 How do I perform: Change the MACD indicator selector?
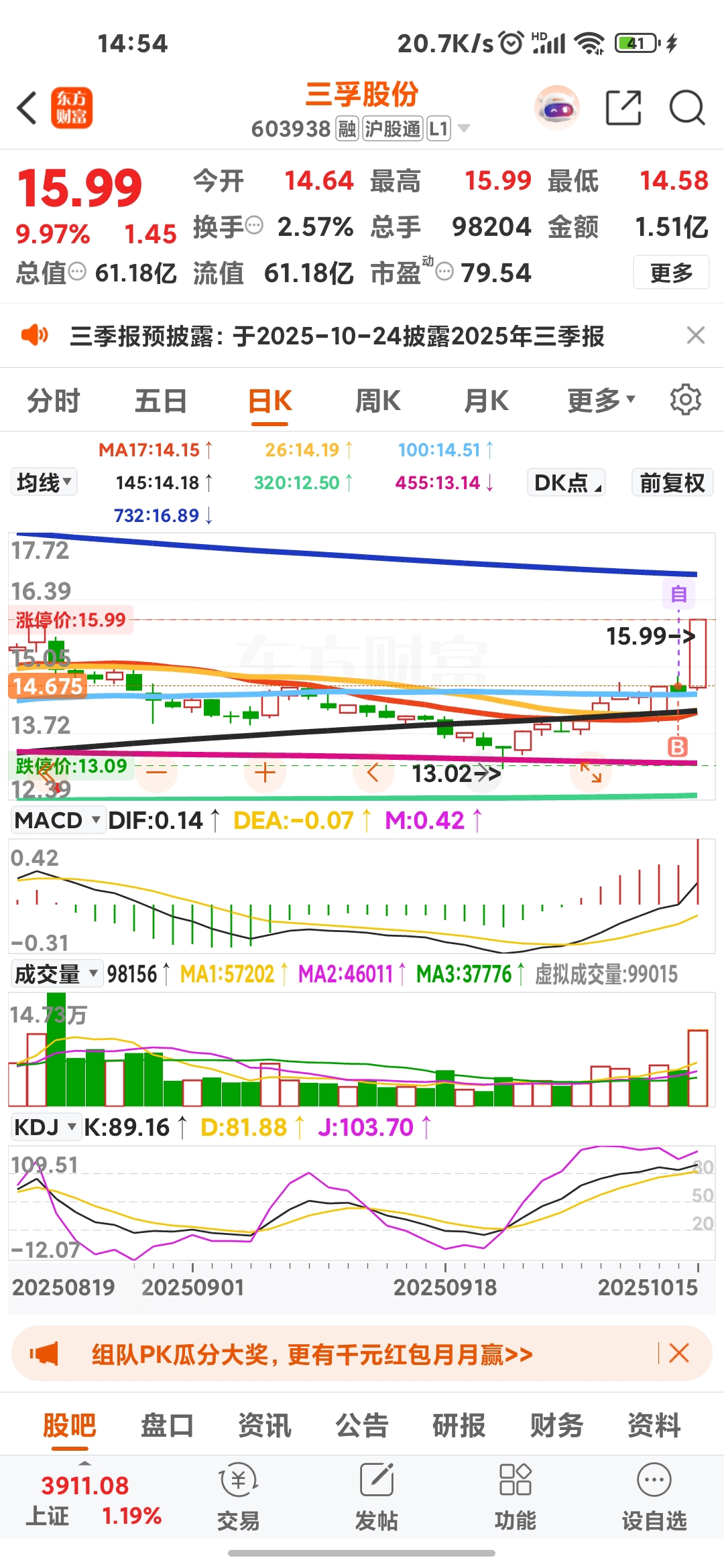[x=58, y=820]
